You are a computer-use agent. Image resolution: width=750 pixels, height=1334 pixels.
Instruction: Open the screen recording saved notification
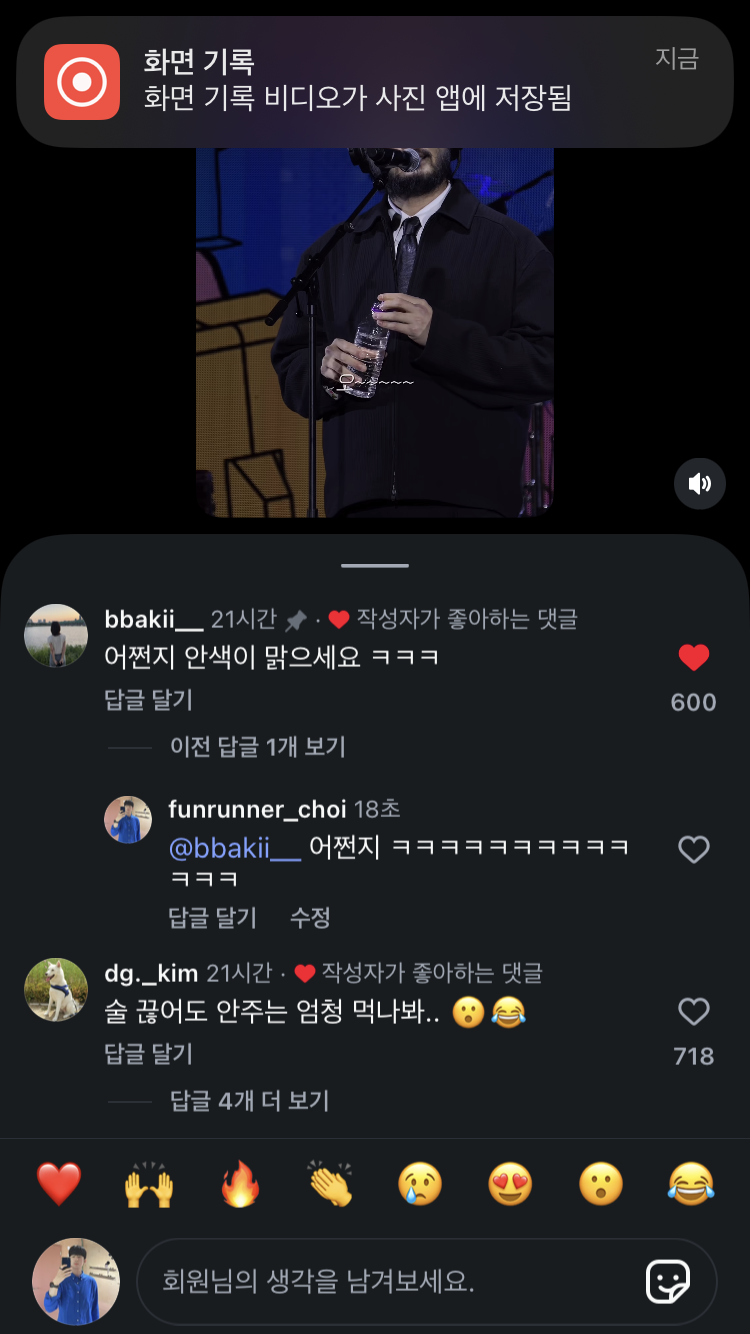375,81
